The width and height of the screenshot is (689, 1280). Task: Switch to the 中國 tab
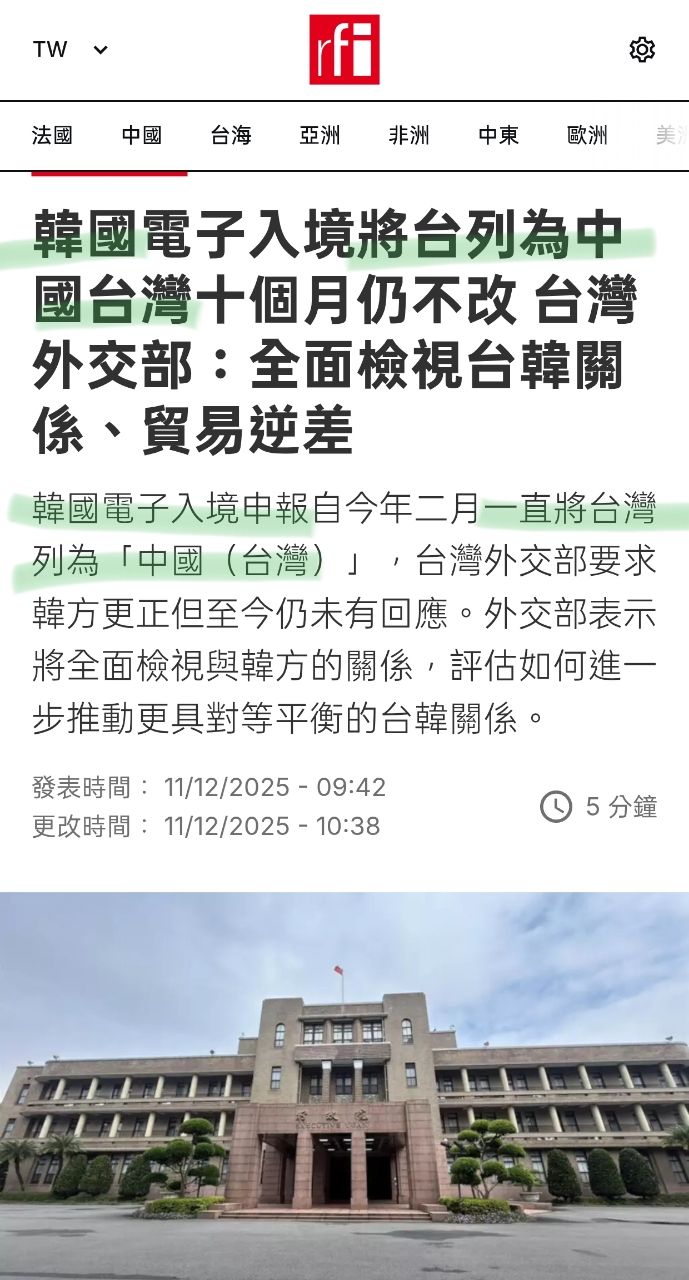(142, 136)
